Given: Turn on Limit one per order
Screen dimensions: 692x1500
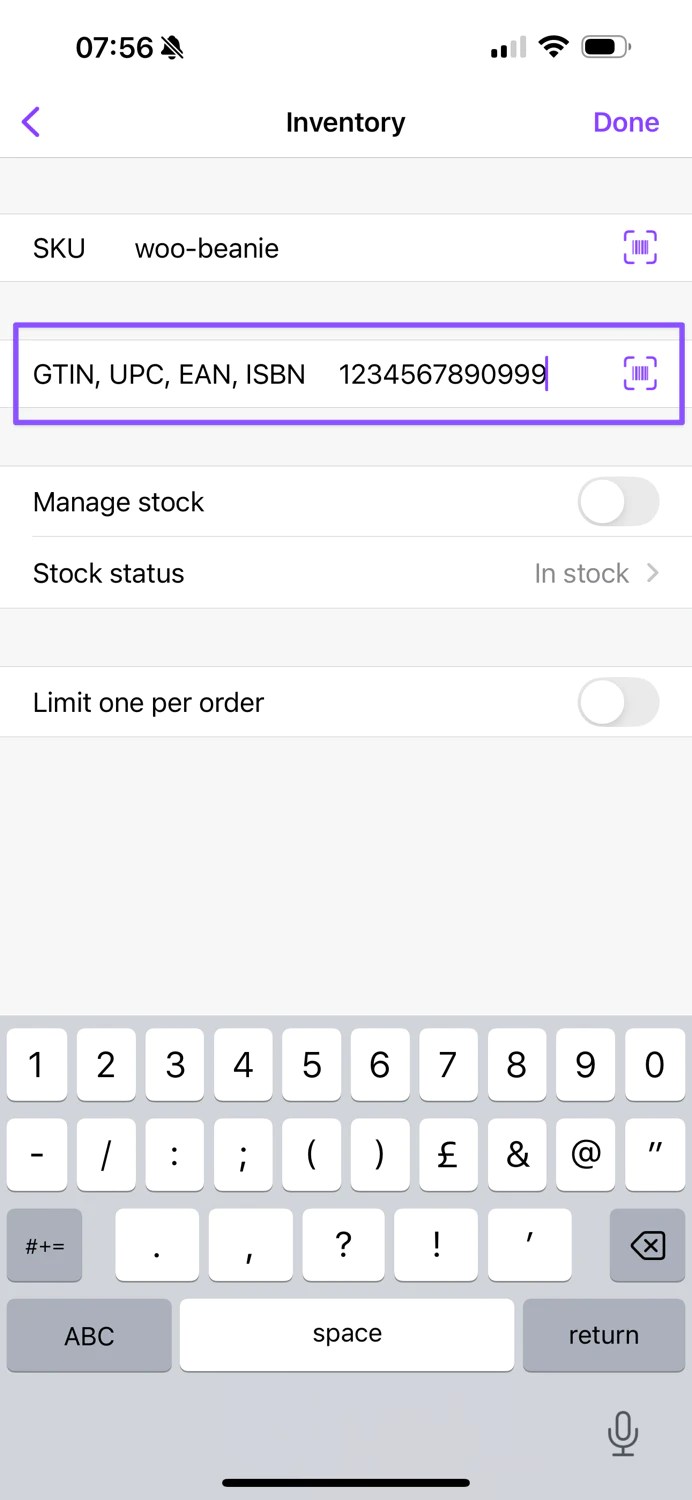Looking at the screenshot, I should [x=618, y=702].
